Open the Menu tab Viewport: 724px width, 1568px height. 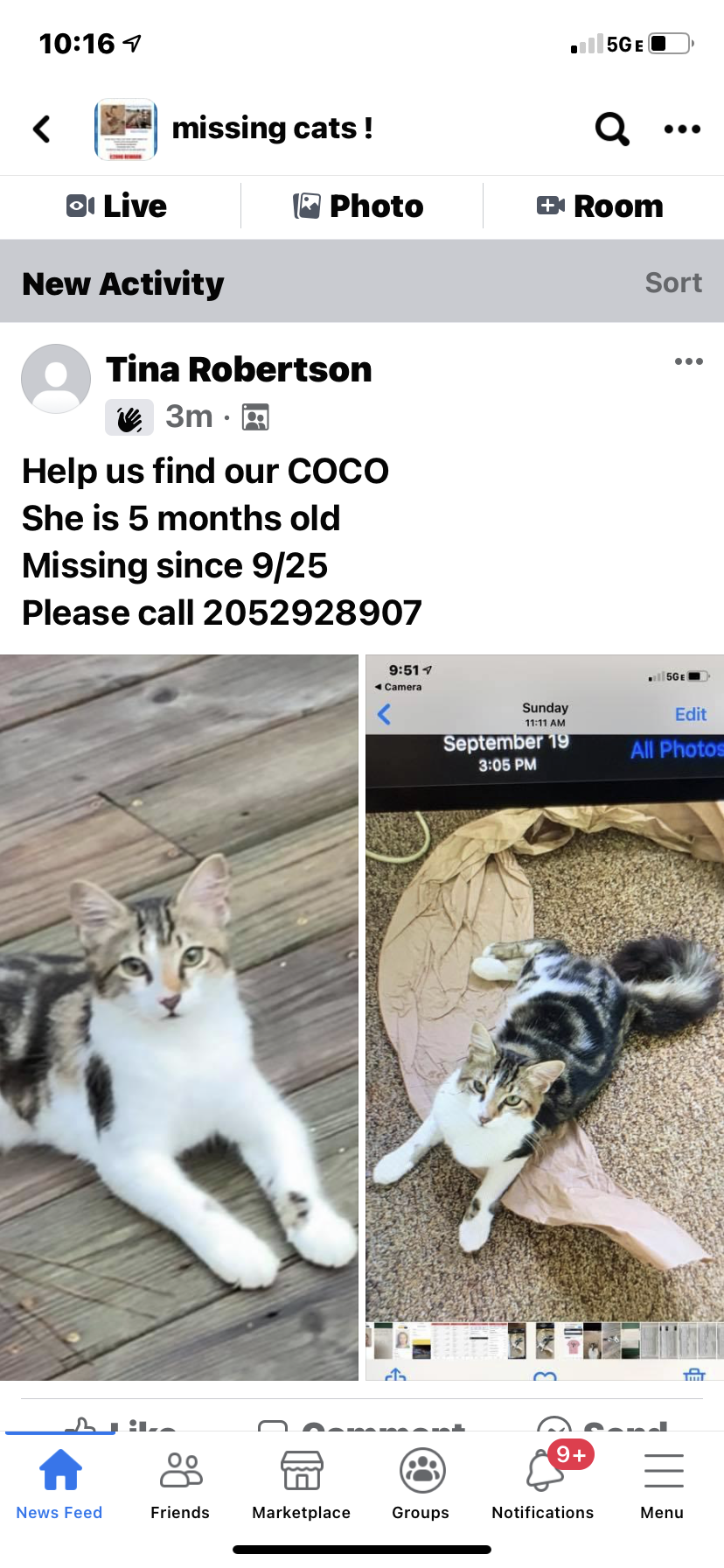663,1485
